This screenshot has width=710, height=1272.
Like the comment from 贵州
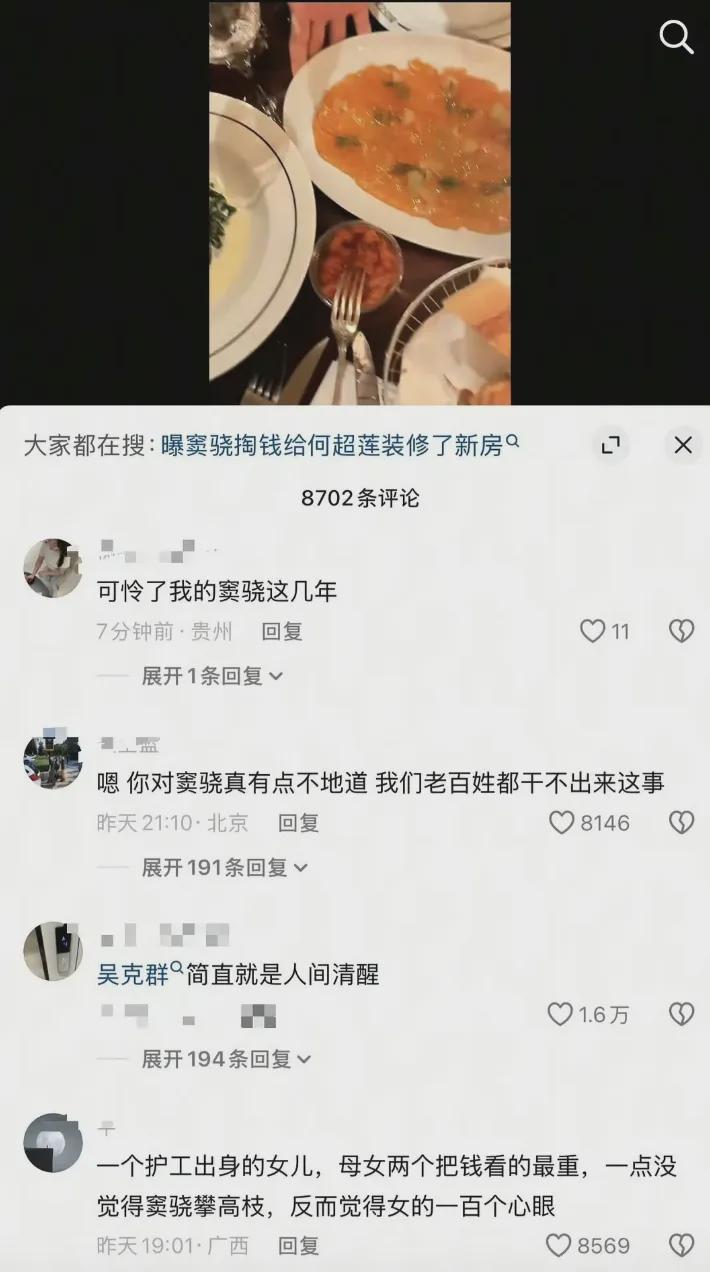(x=593, y=631)
